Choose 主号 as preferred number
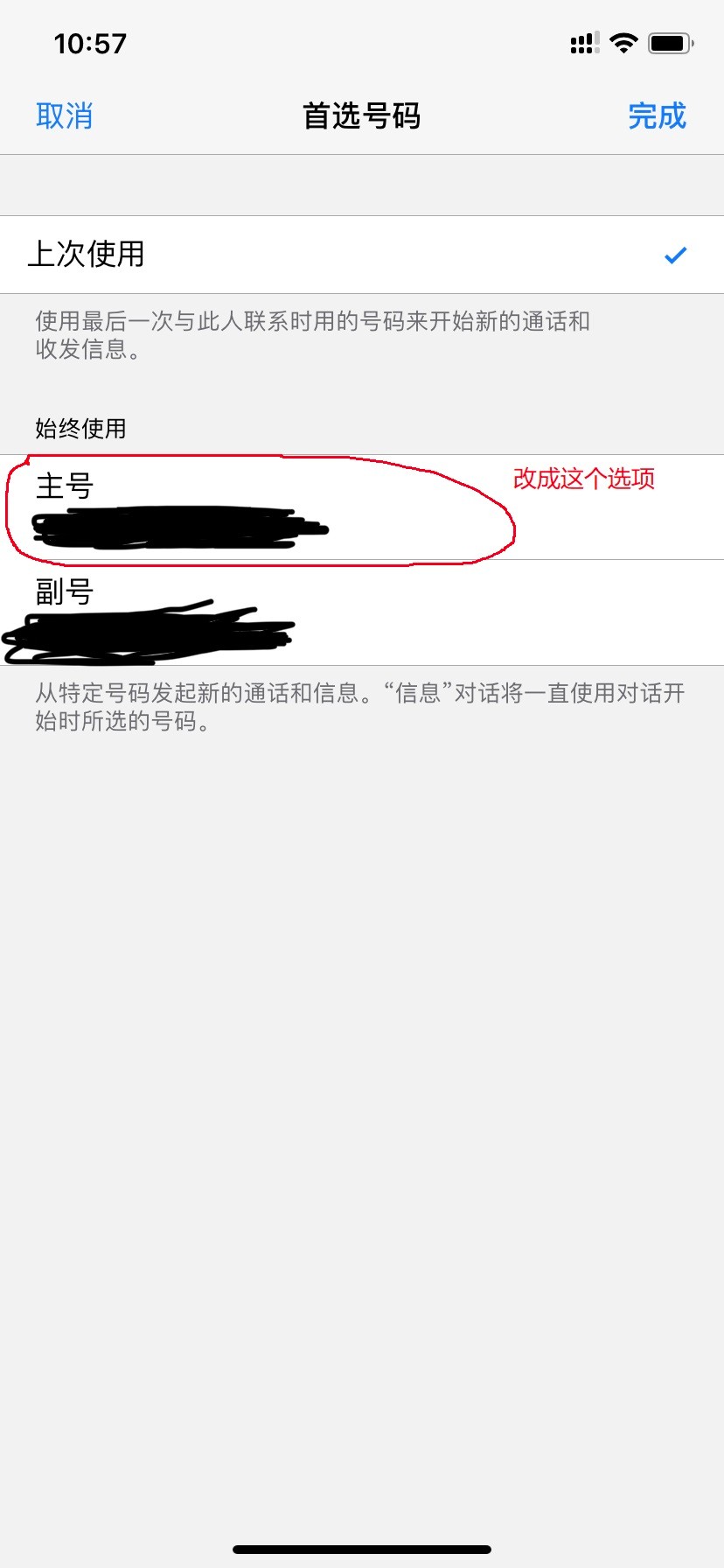The height and width of the screenshot is (1568, 724). 361,507
